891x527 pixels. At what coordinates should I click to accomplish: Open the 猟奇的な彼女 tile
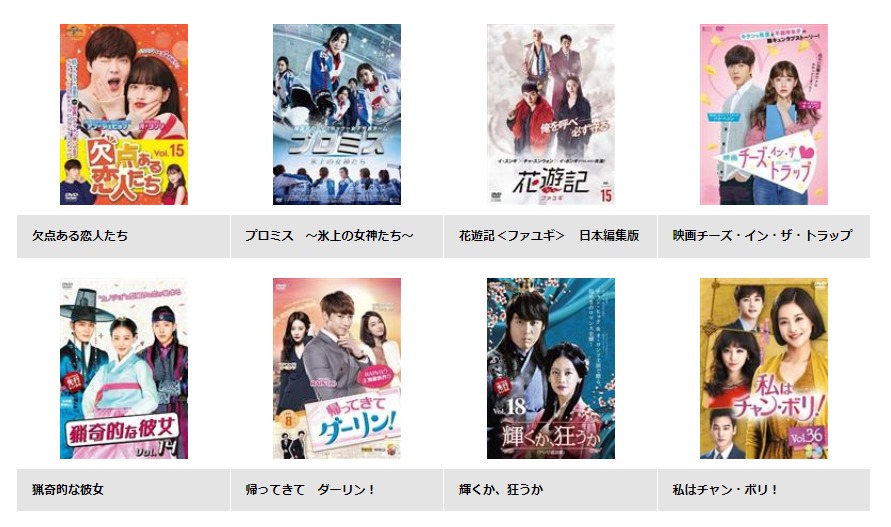click(x=123, y=368)
